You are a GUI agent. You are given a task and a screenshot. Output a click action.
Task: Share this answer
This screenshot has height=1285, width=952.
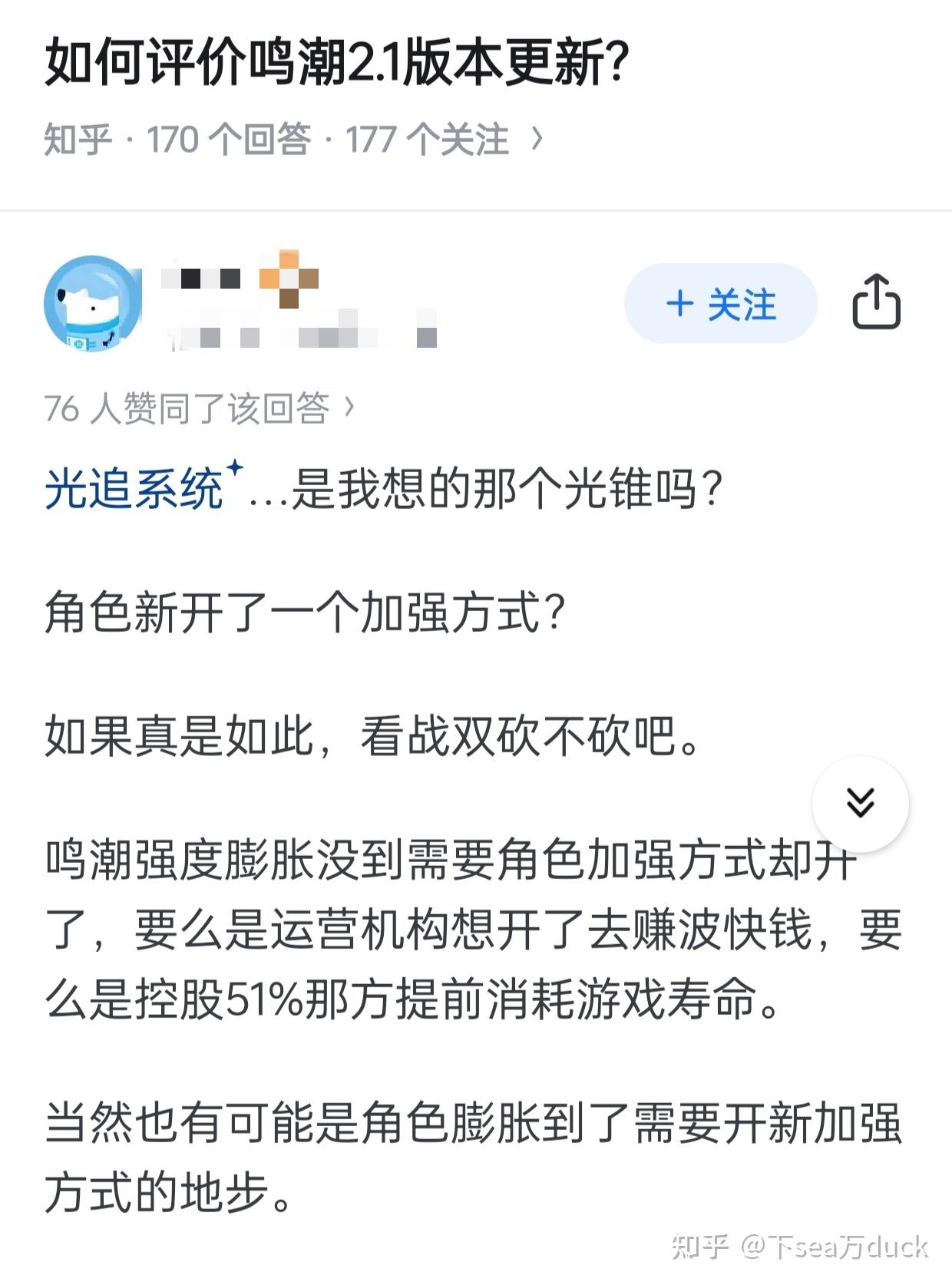click(x=876, y=303)
